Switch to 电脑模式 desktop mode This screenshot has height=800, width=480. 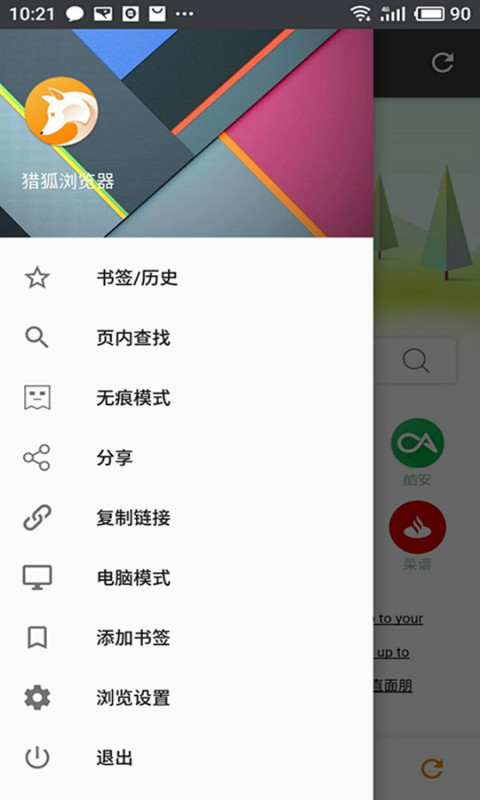(x=187, y=578)
